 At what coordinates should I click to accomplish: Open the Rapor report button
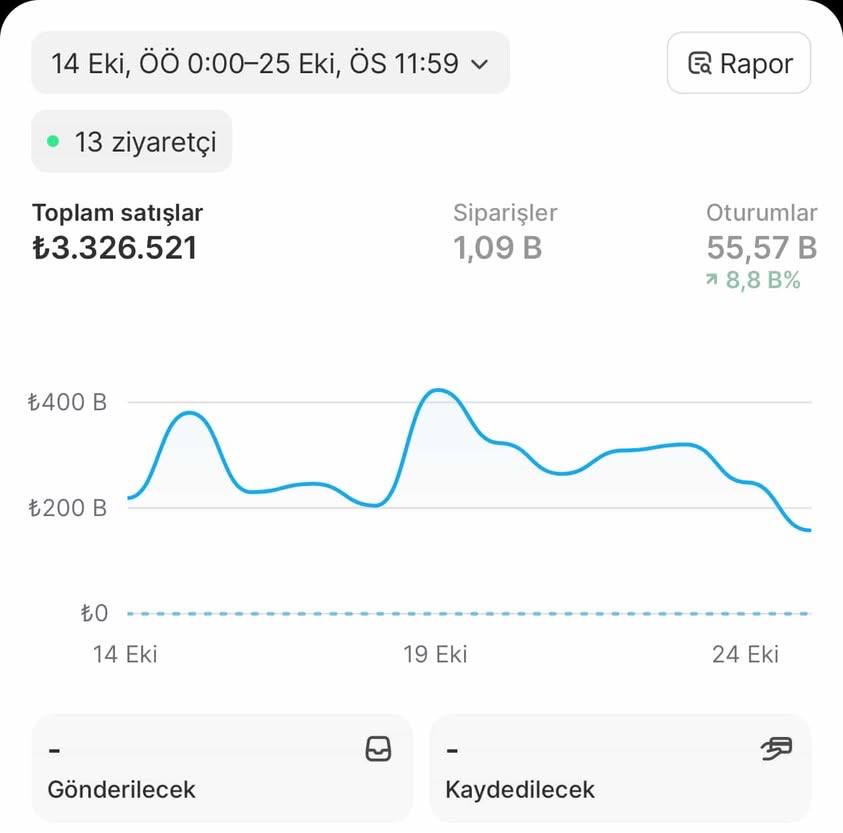[x=739, y=64]
